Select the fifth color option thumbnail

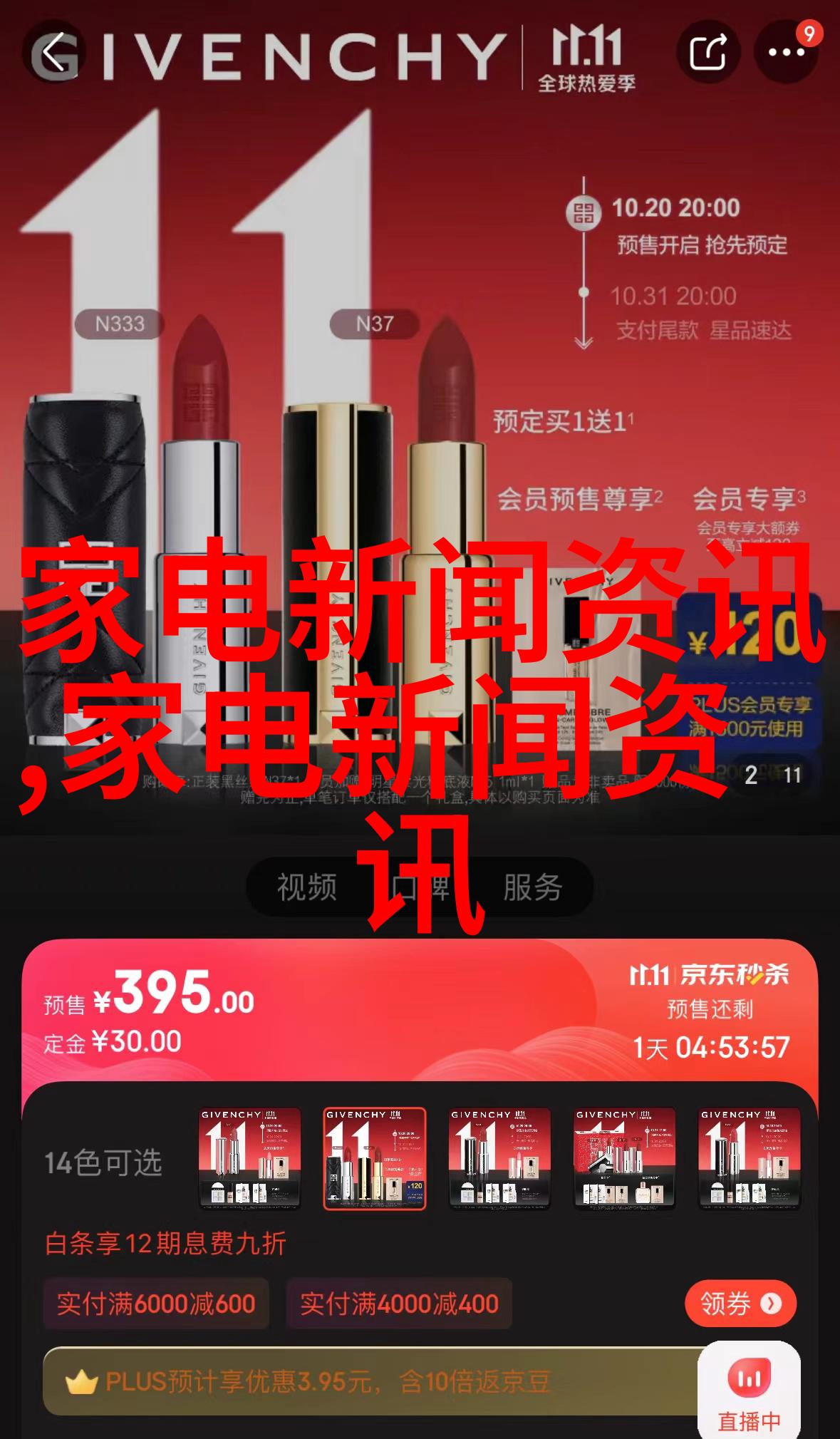pos(750,1159)
